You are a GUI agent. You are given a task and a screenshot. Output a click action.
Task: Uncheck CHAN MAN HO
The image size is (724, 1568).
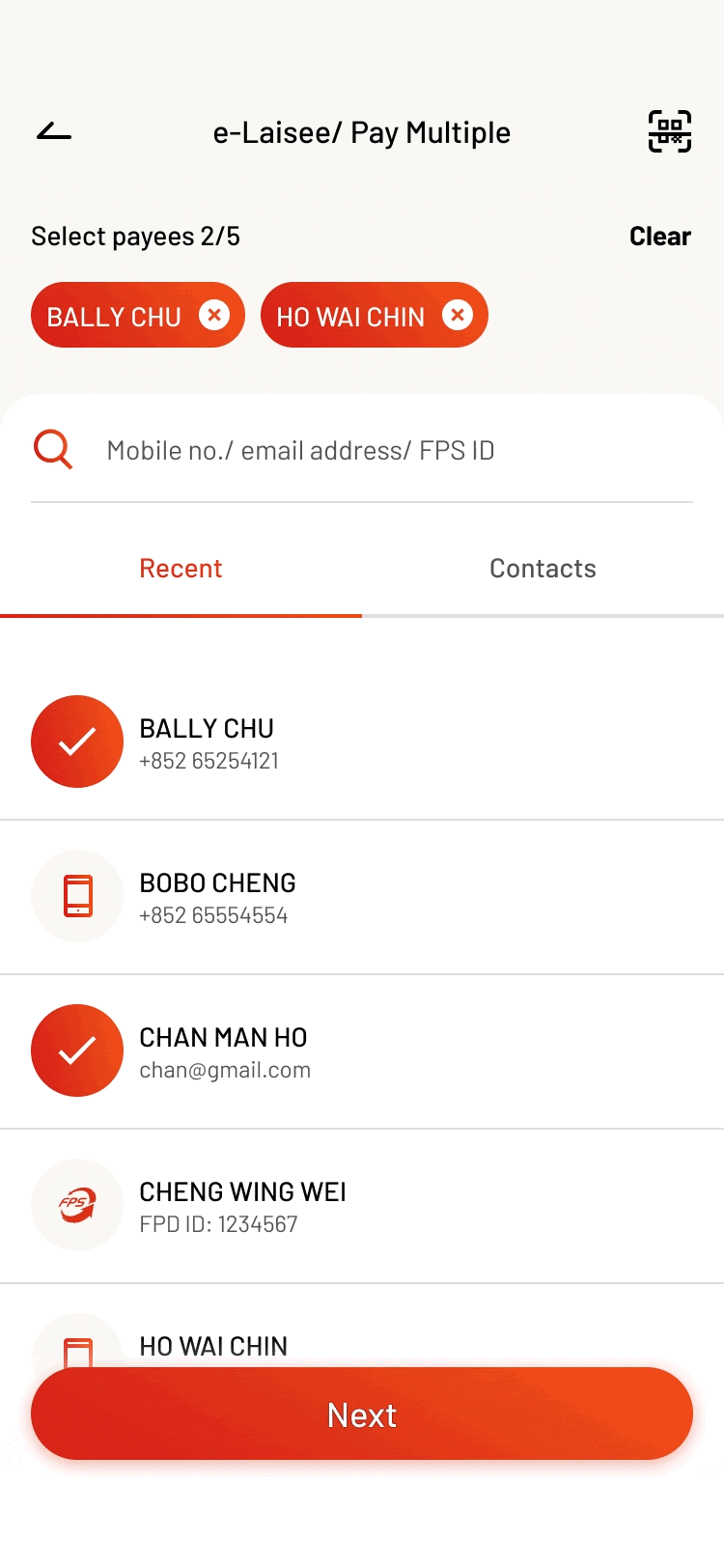tap(362, 1051)
